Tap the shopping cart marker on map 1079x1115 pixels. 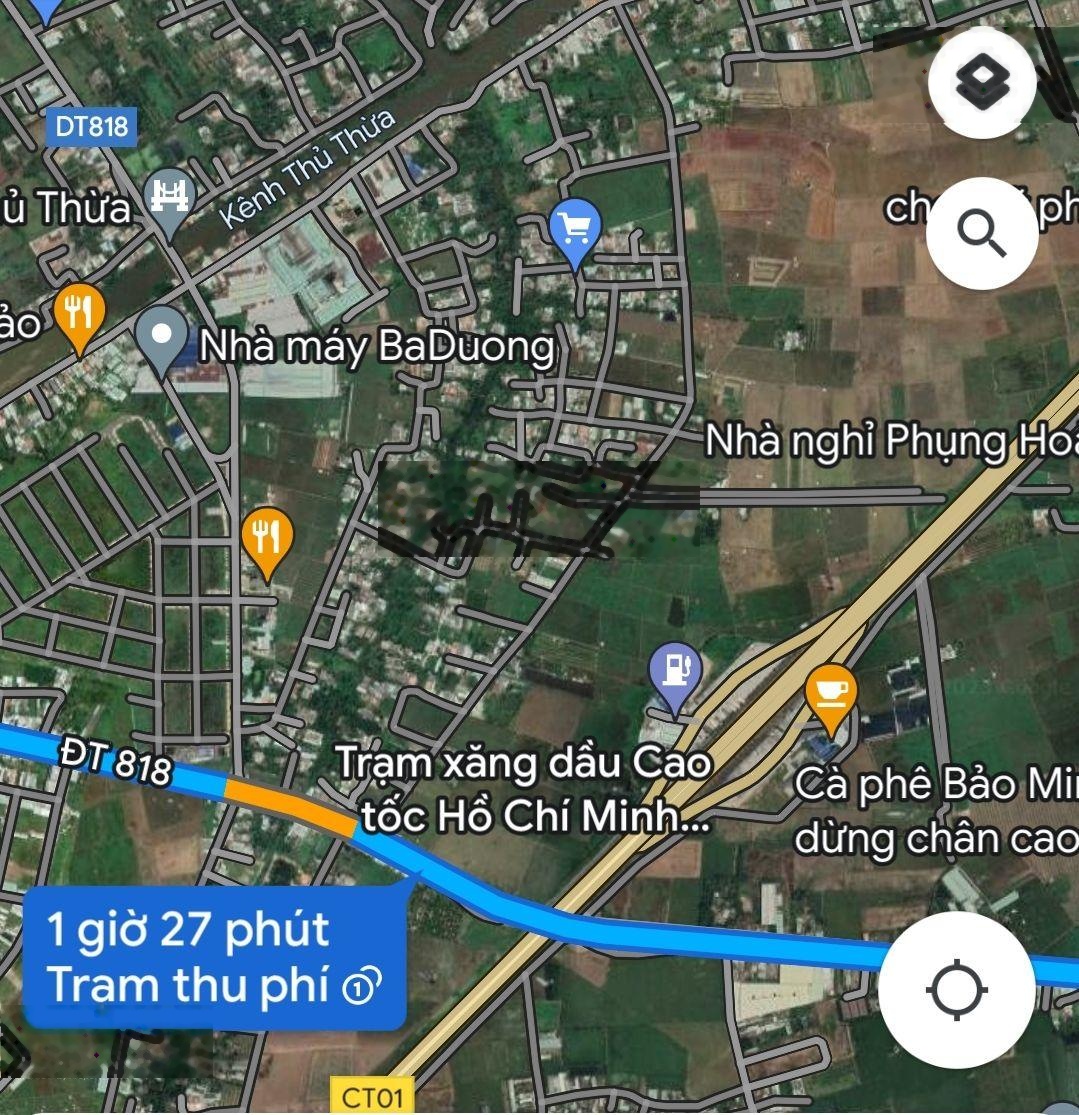coord(575,230)
